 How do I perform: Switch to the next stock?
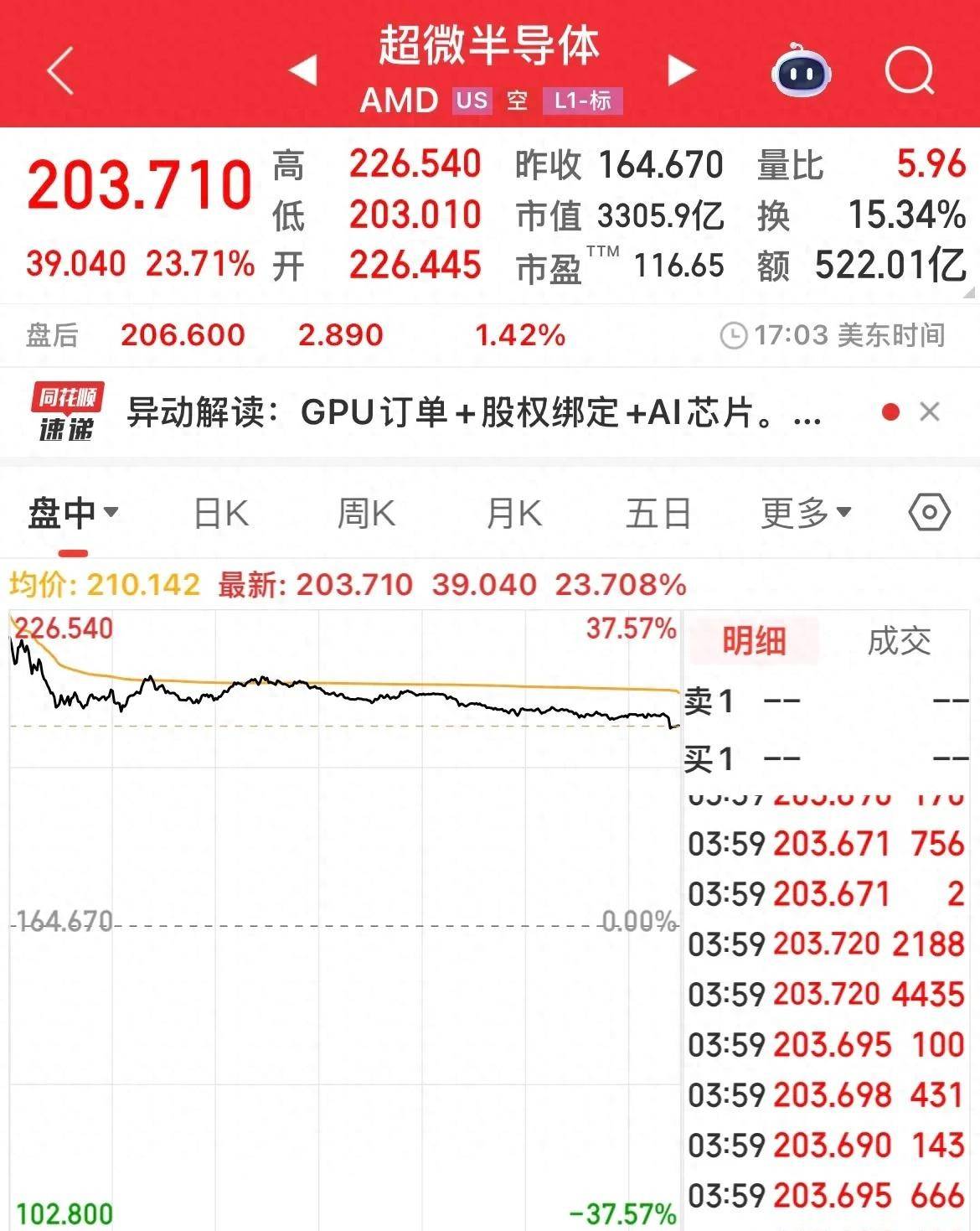pyautogui.click(x=681, y=70)
